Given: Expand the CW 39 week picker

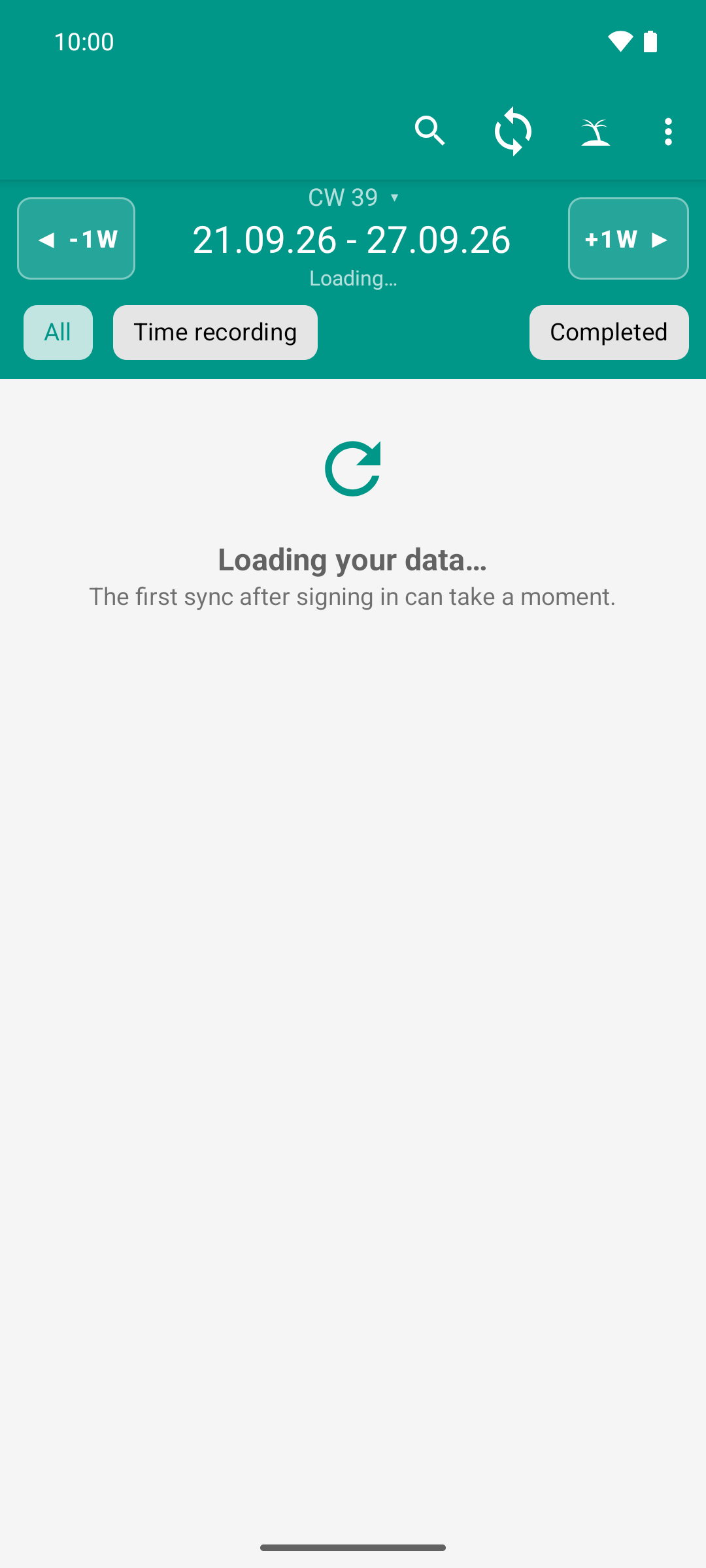Looking at the screenshot, I should pos(353,197).
